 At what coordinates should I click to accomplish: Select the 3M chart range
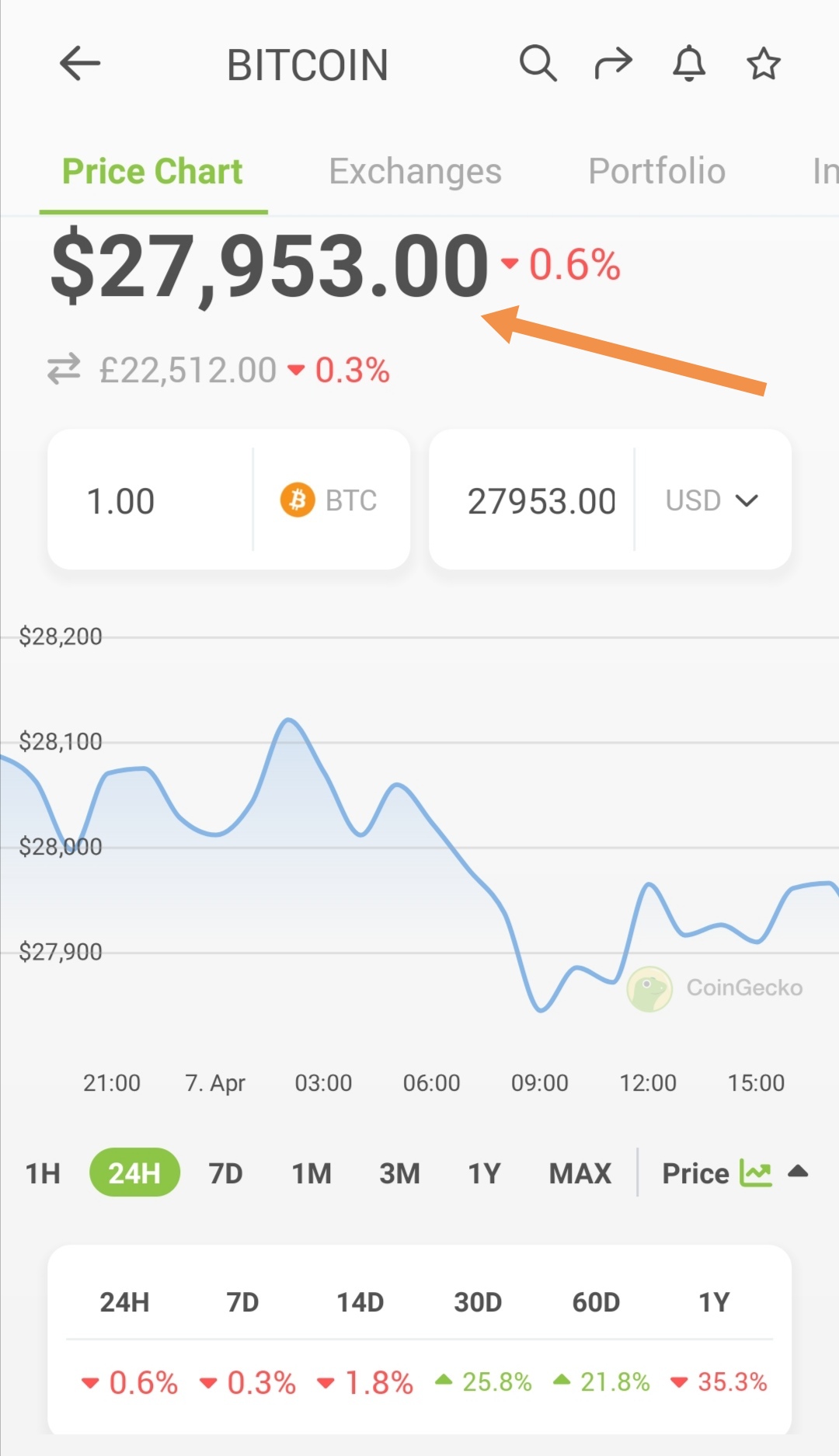click(399, 1173)
